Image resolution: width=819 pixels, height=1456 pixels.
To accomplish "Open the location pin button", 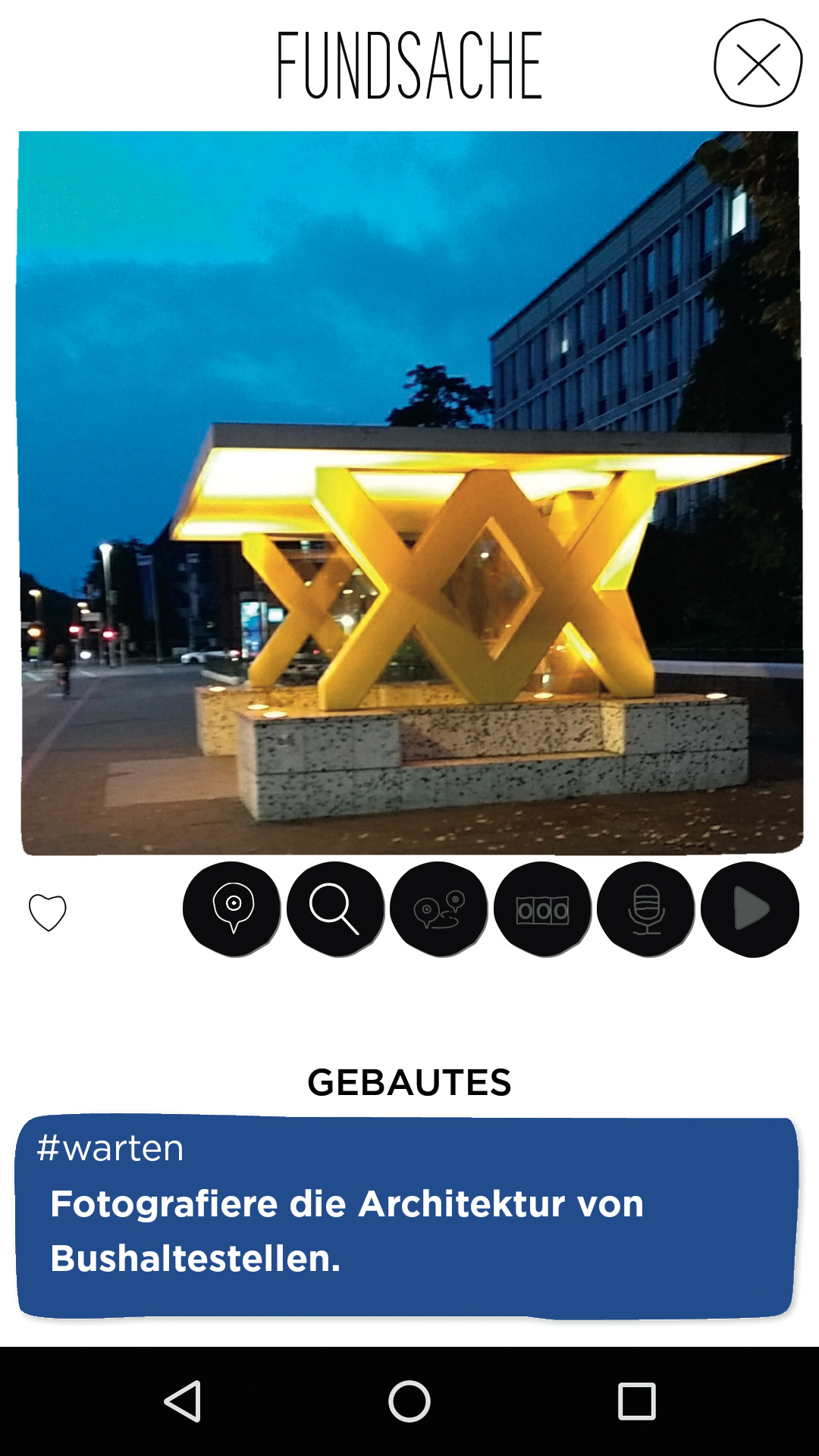I will click(x=232, y=909).
